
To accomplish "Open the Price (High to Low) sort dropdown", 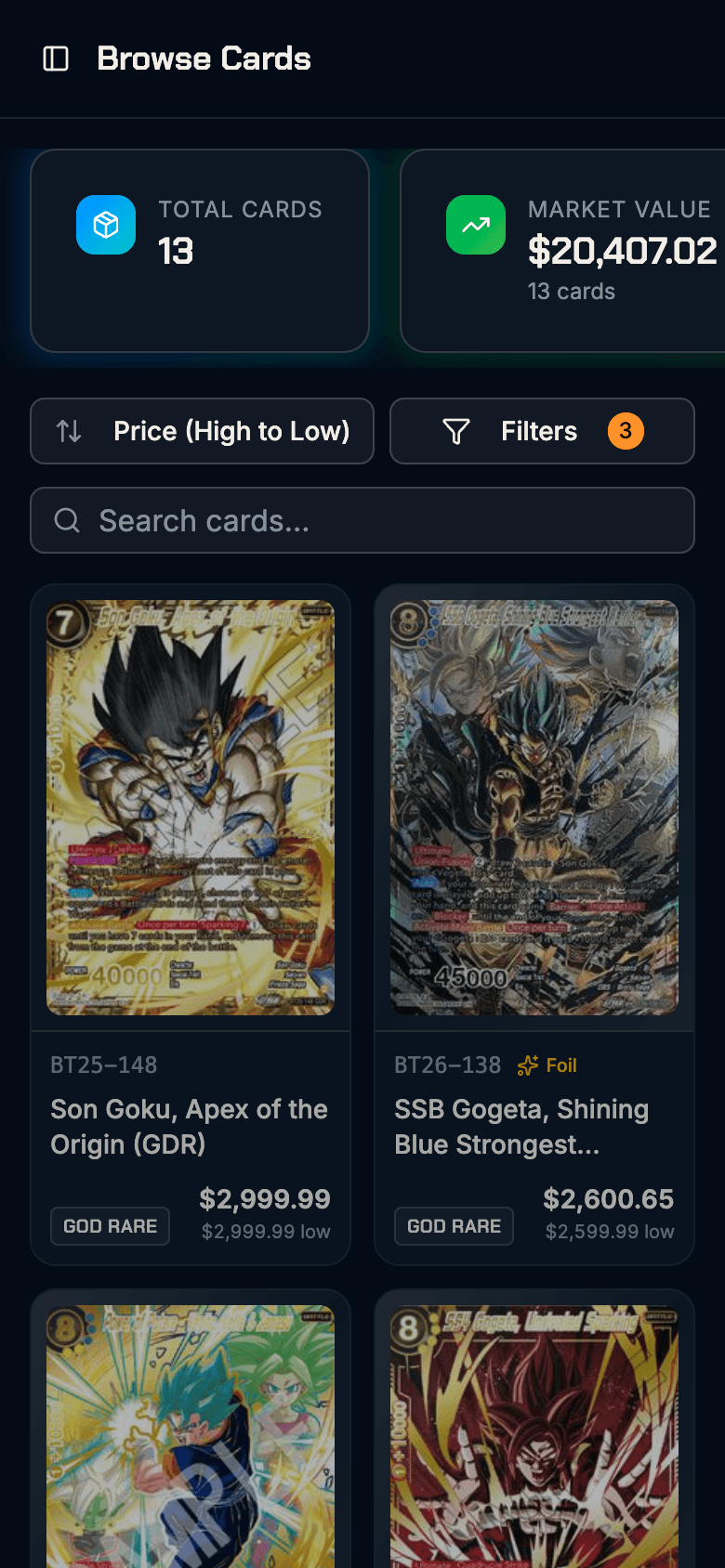I will (x=202, y=431).
